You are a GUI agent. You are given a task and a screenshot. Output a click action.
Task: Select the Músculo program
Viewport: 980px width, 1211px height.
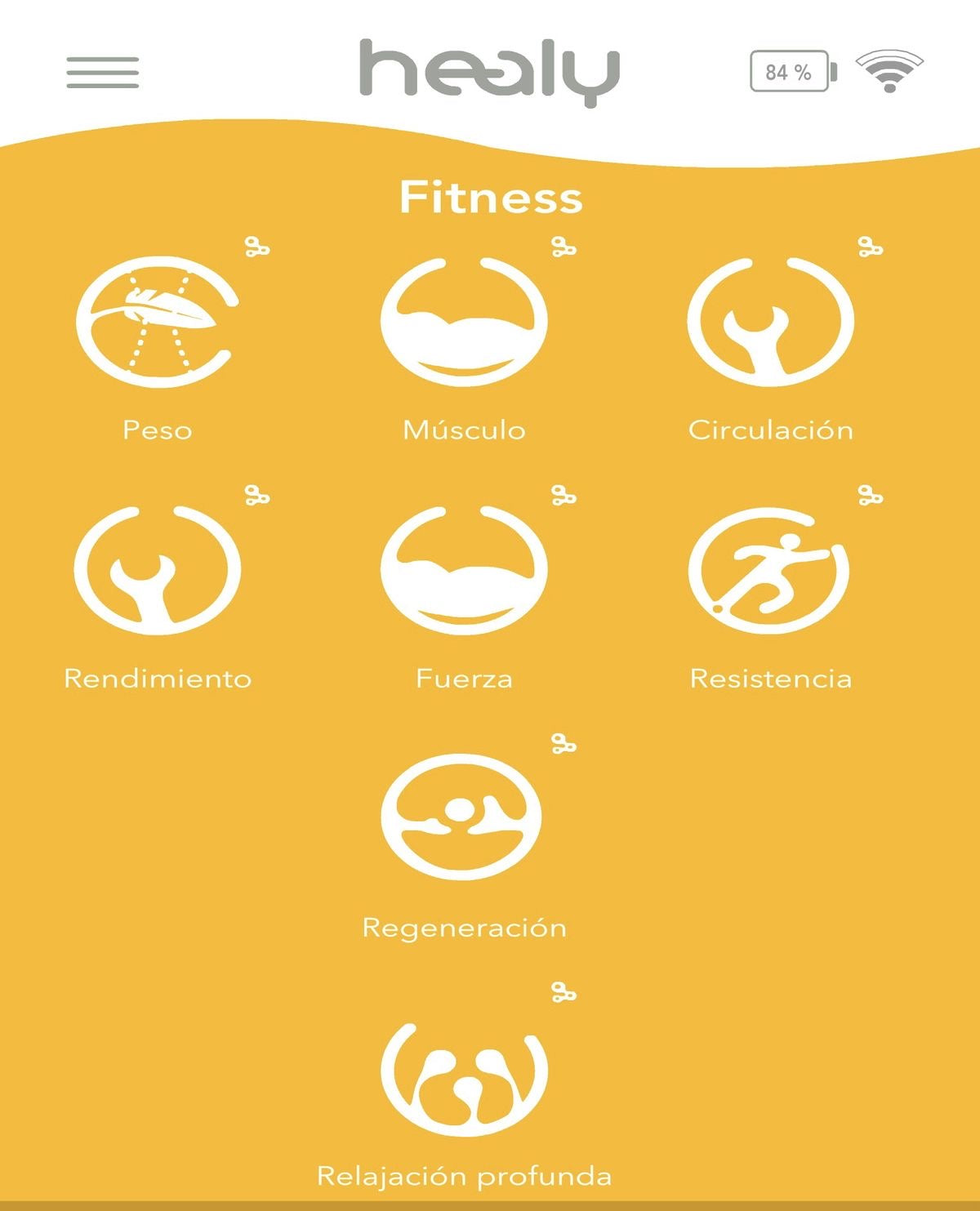[x=464, y=323]
